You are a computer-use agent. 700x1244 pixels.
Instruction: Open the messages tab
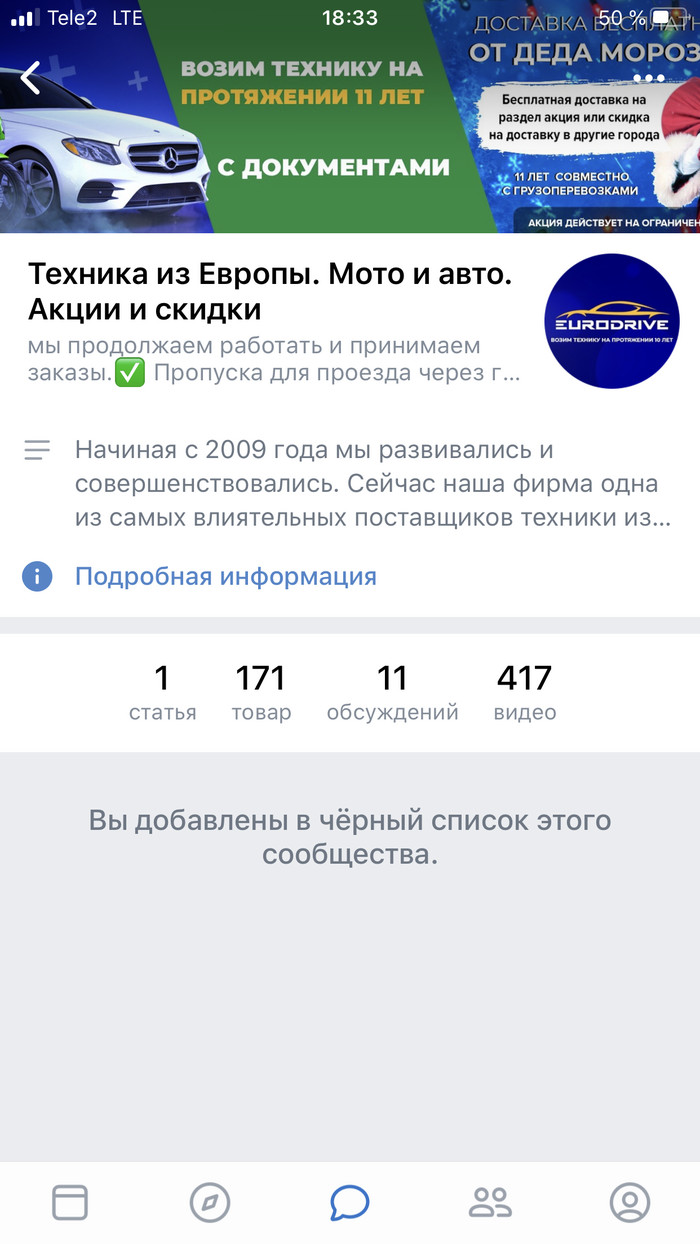(350, 1202)
